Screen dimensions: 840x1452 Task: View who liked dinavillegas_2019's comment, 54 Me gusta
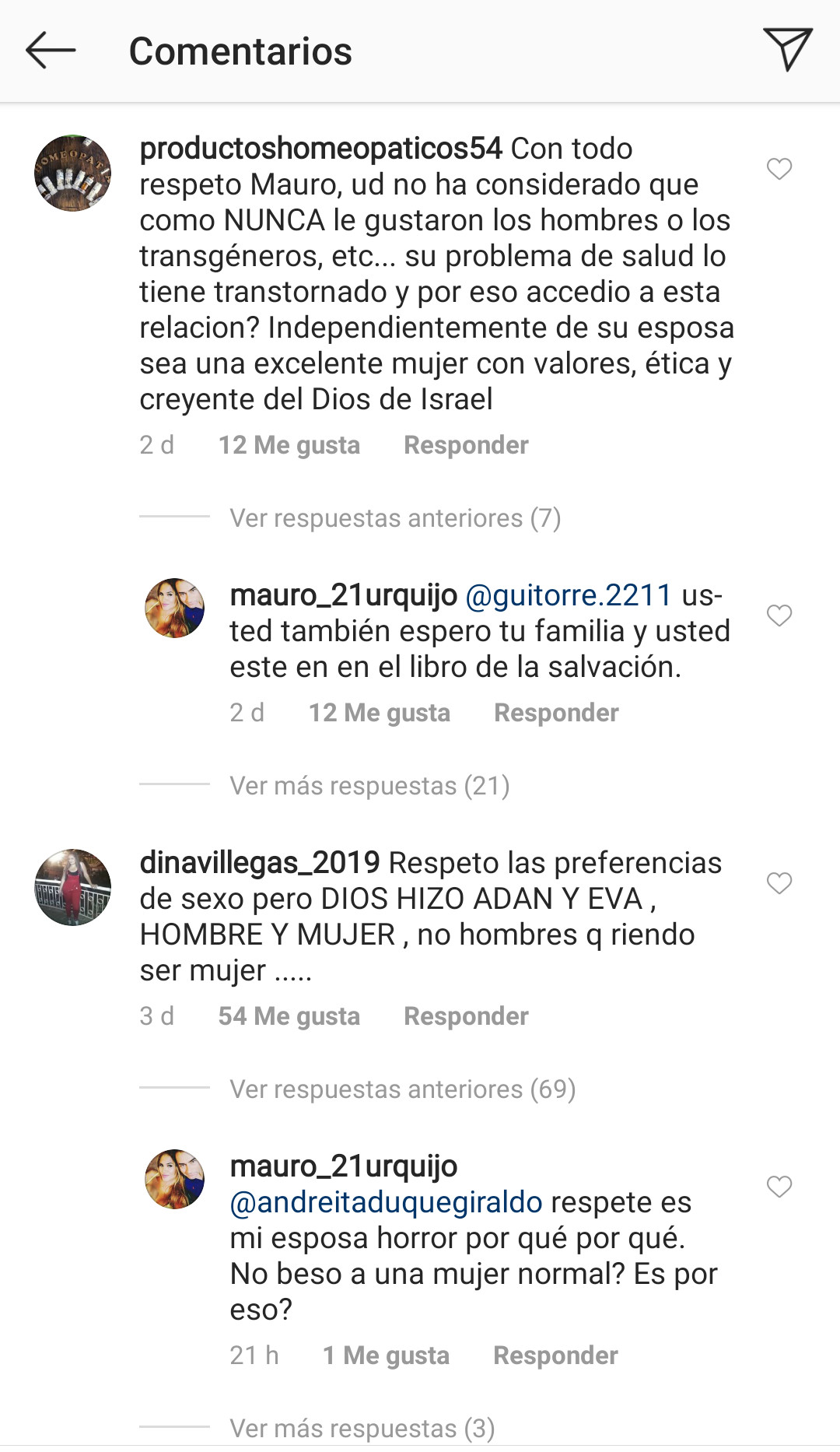point(289,1016)
